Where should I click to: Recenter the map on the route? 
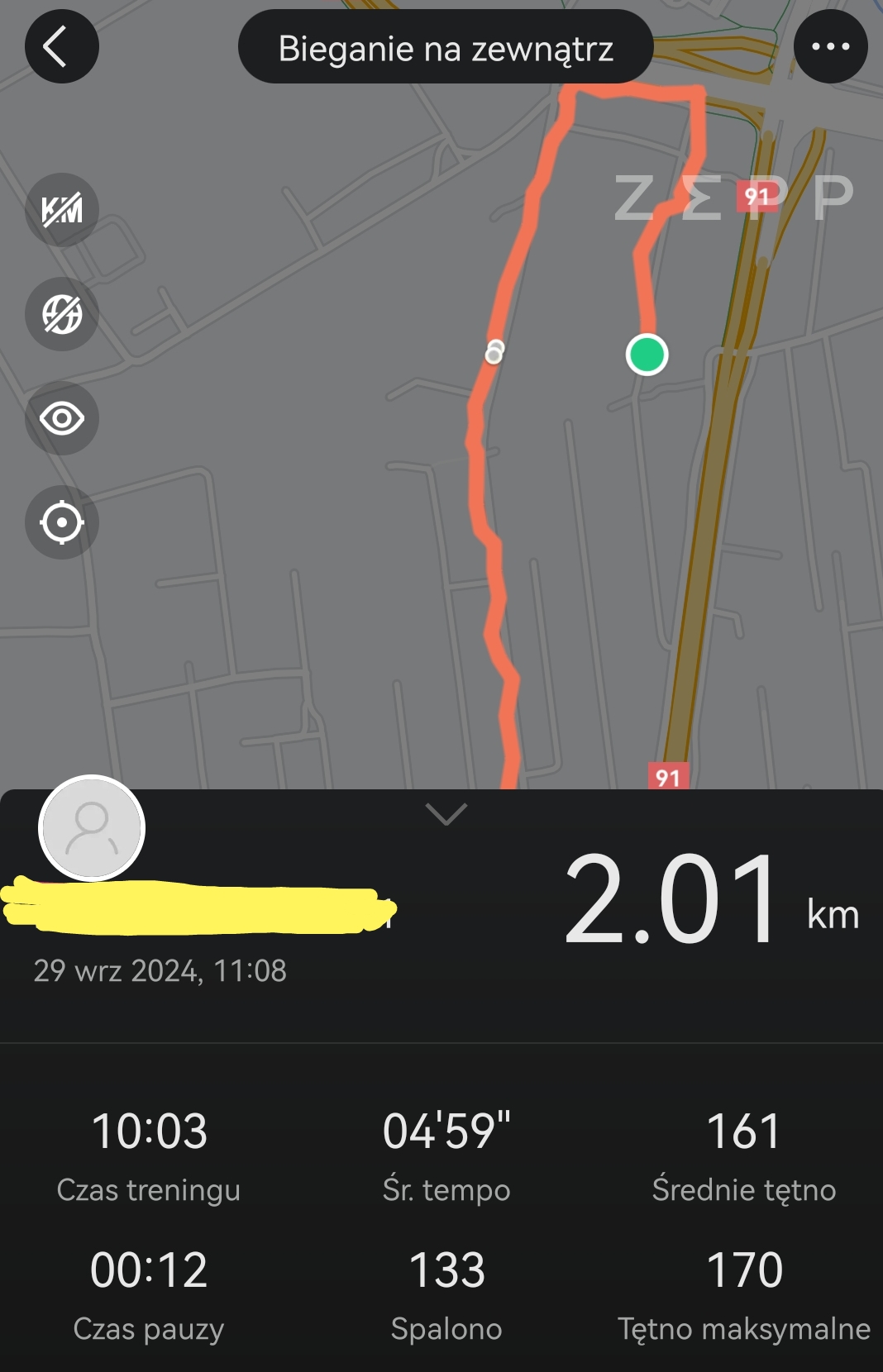pyautogui.click(x=62, y=522)
